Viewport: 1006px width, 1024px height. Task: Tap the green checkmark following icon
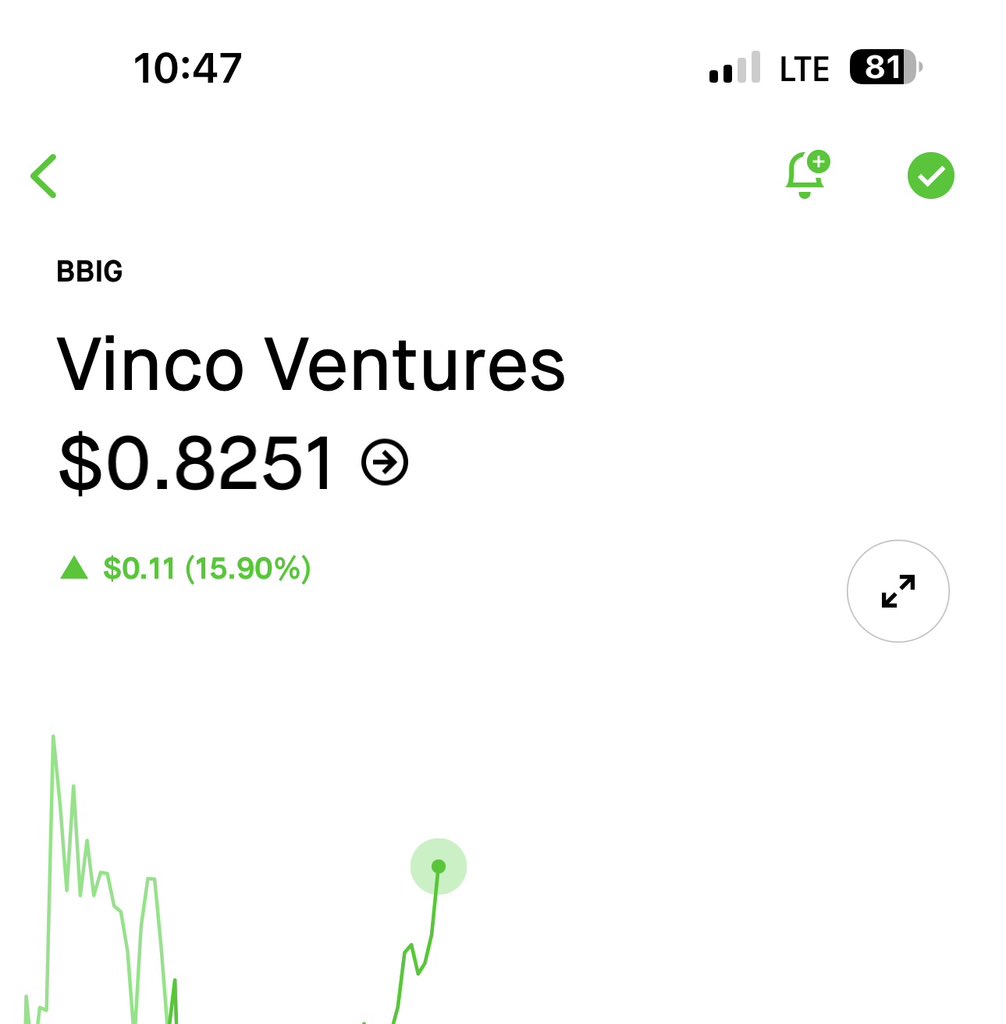(930, 176)
